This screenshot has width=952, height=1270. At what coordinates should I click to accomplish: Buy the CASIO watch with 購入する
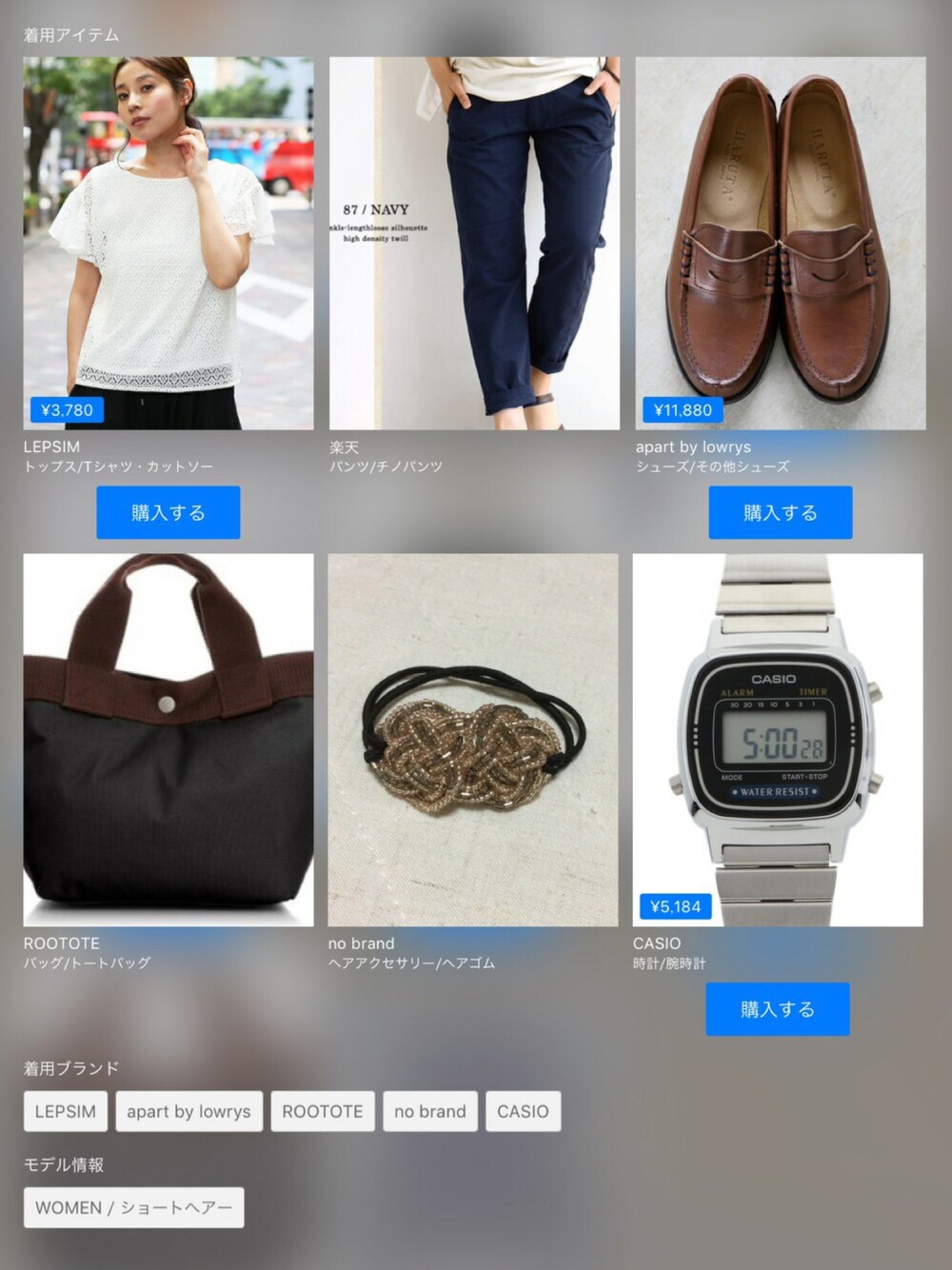(777, 1009)
